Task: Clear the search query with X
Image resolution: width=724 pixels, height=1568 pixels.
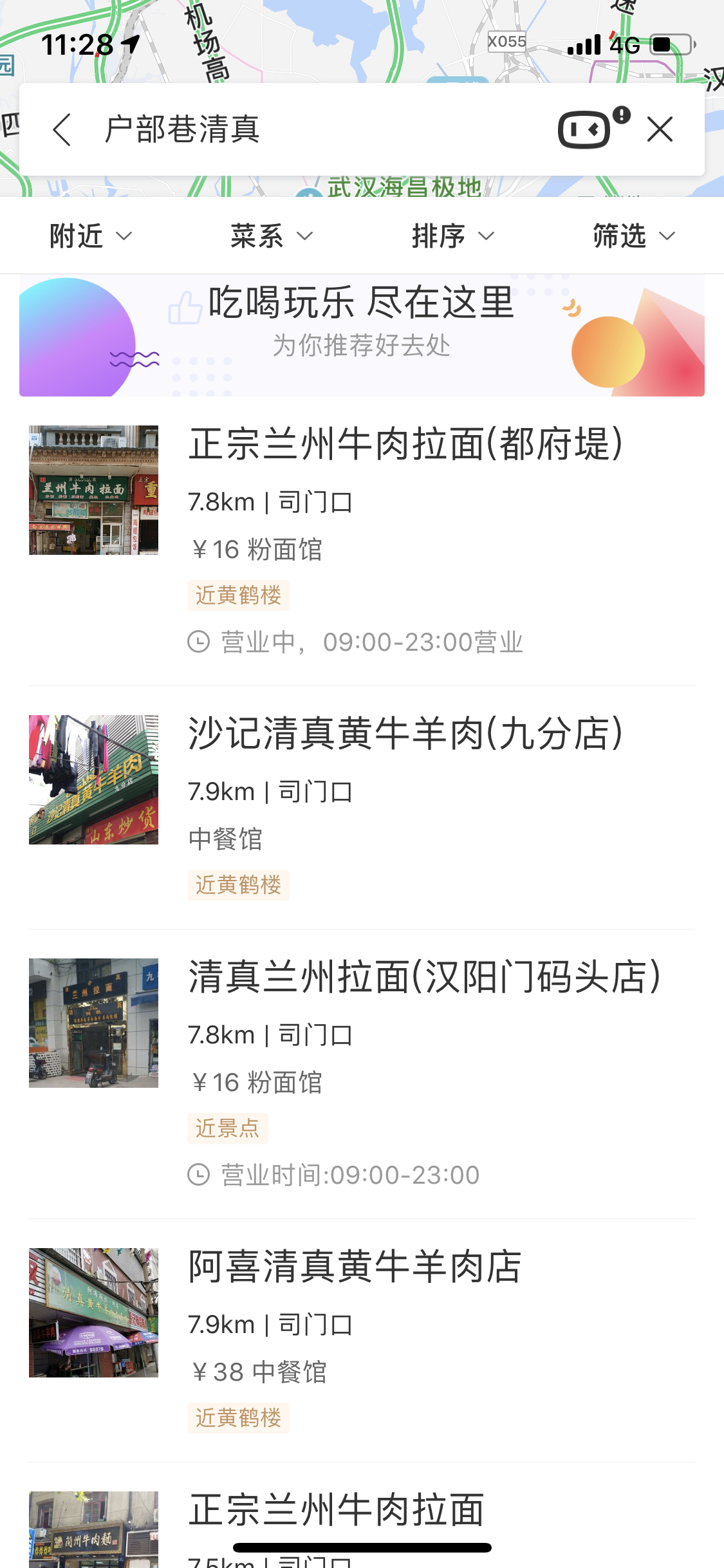Action: point(660,129)
